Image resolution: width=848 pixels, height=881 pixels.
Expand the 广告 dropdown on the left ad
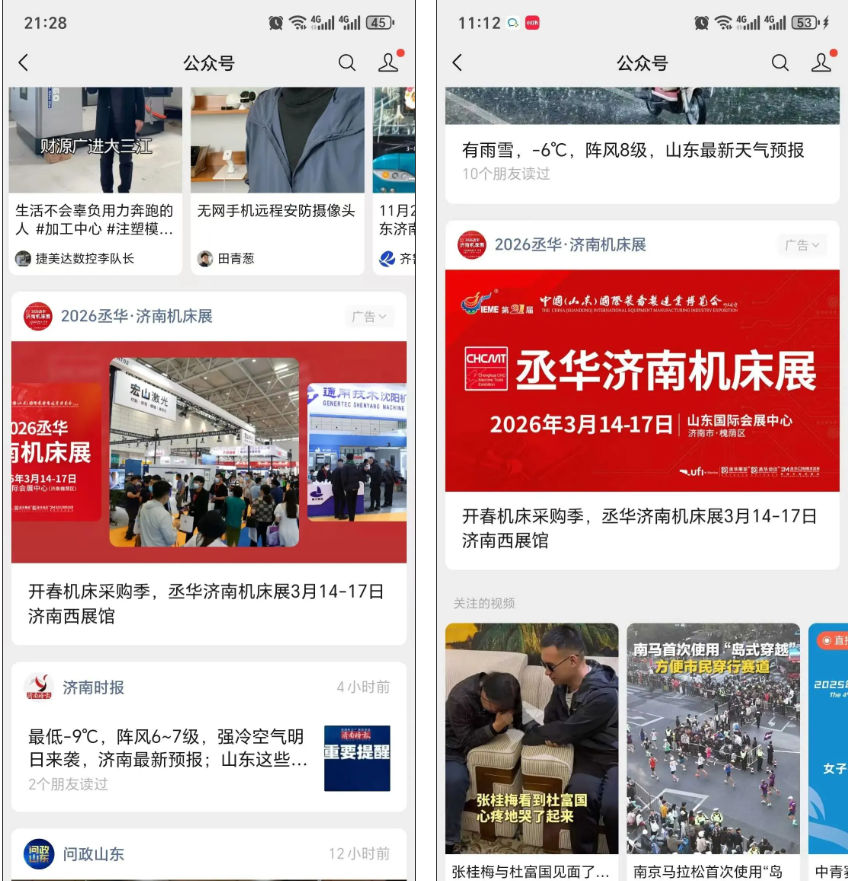[369, 316]
